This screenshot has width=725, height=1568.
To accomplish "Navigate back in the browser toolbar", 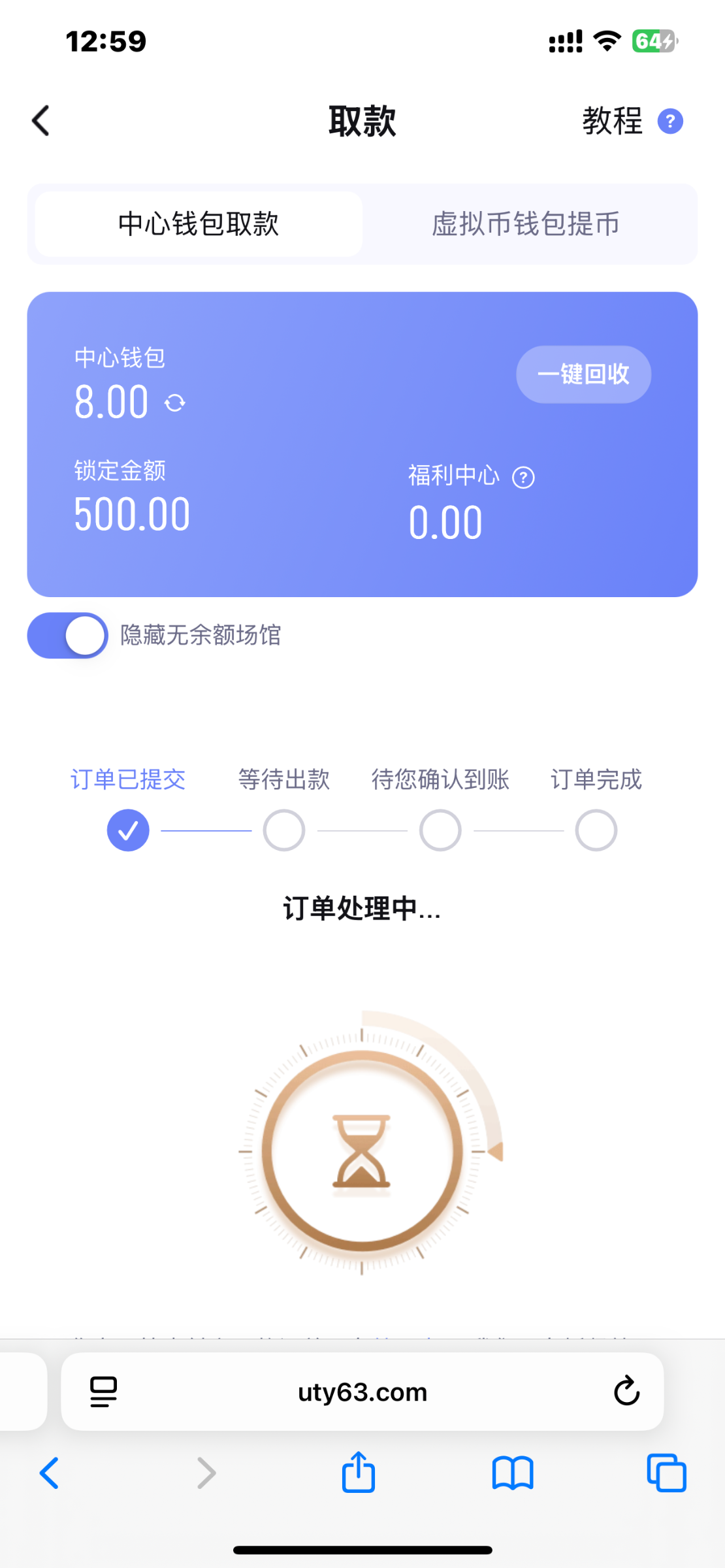I will coord(50,1473).
